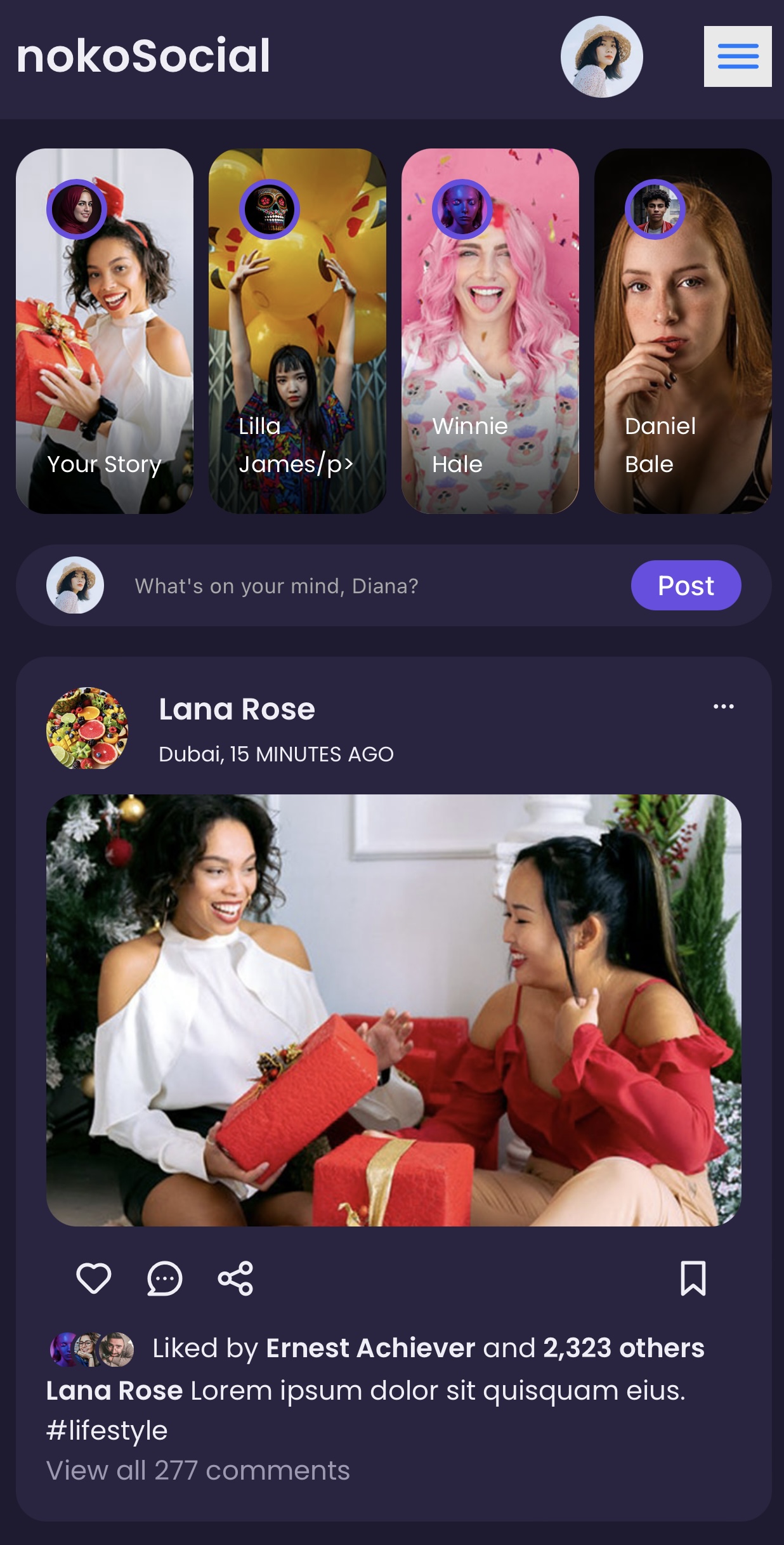Open Lana Rose's post photo
Image resolution: width=784 pixels, height=1545 pixels.
(x=393, y=1010)
